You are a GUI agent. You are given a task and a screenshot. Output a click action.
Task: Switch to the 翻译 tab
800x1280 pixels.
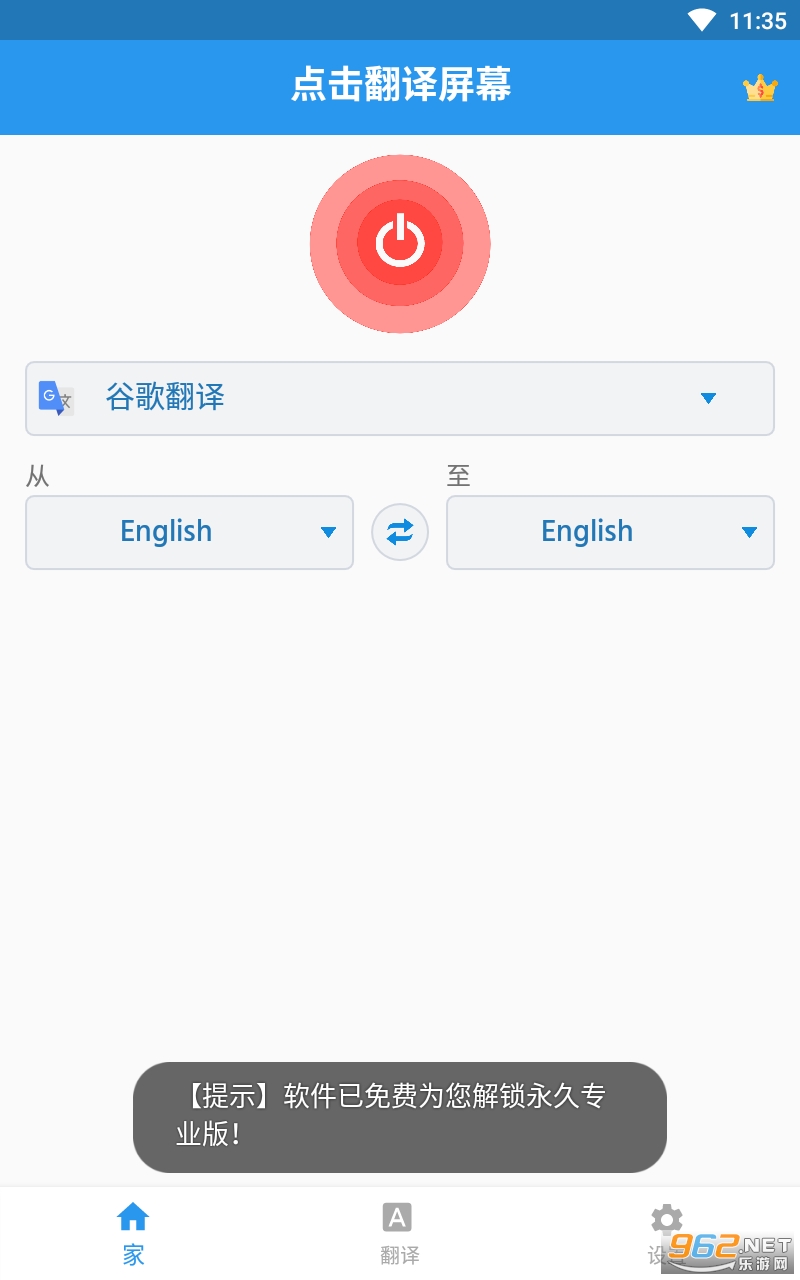point(399,1233)
